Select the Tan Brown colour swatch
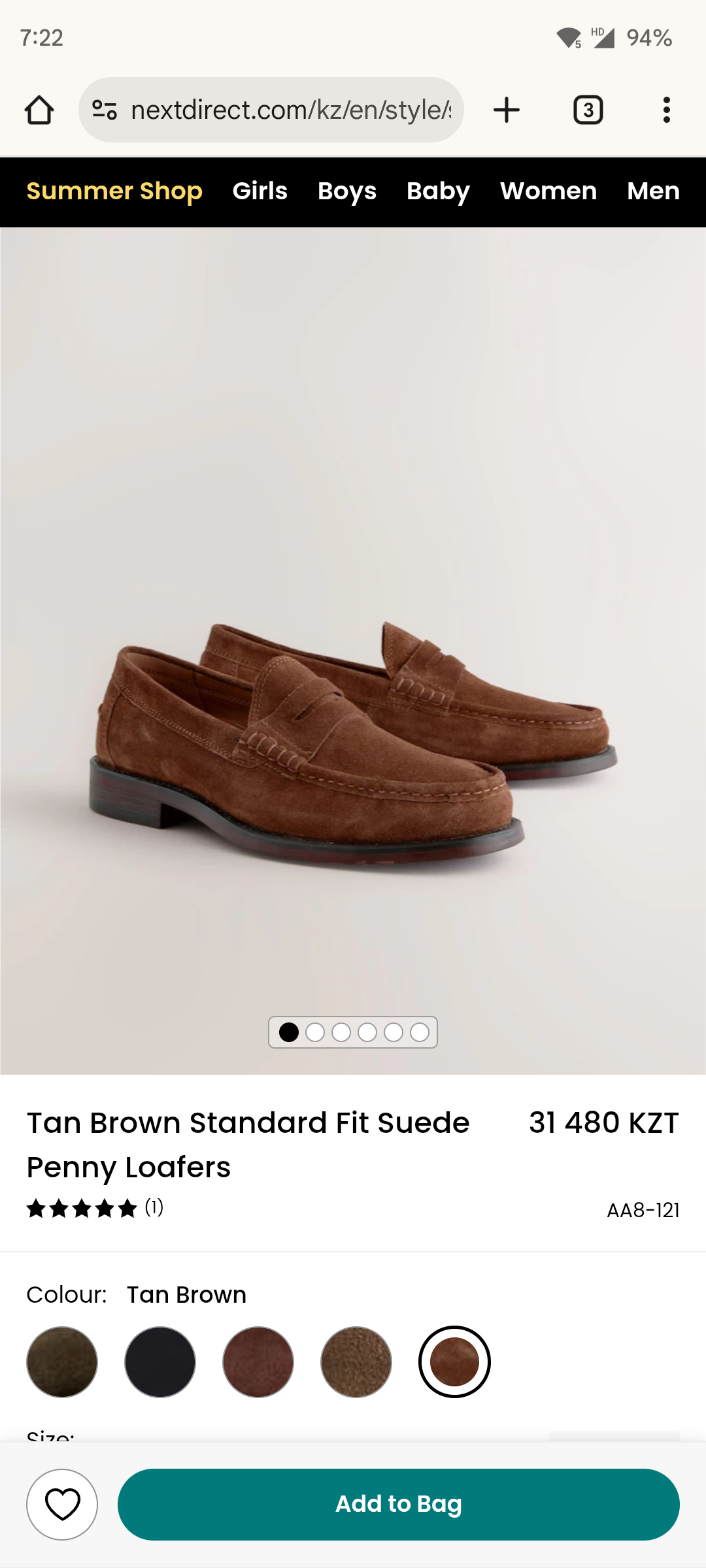This screenshot has width=706, height=1568. point(454,1362)
